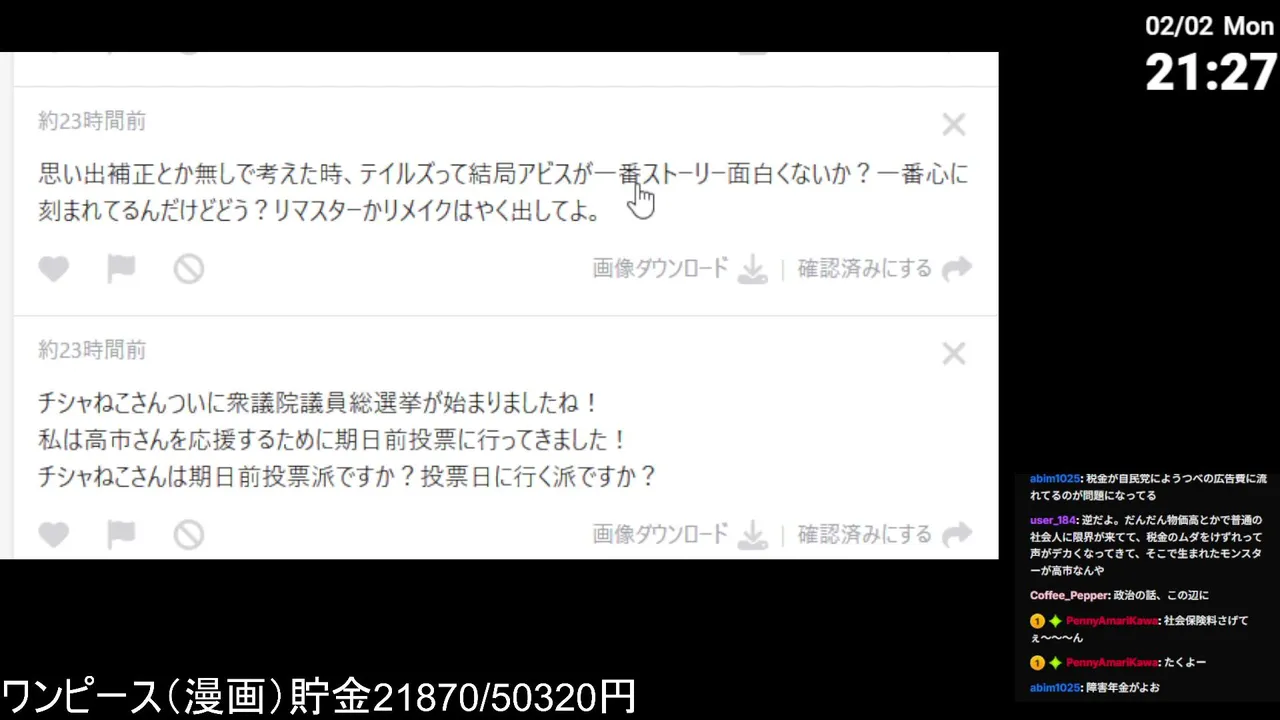The image size is (1280, 720).
Task: Dismiss the Tales of the Abyss message
Action: coord(953,125)
